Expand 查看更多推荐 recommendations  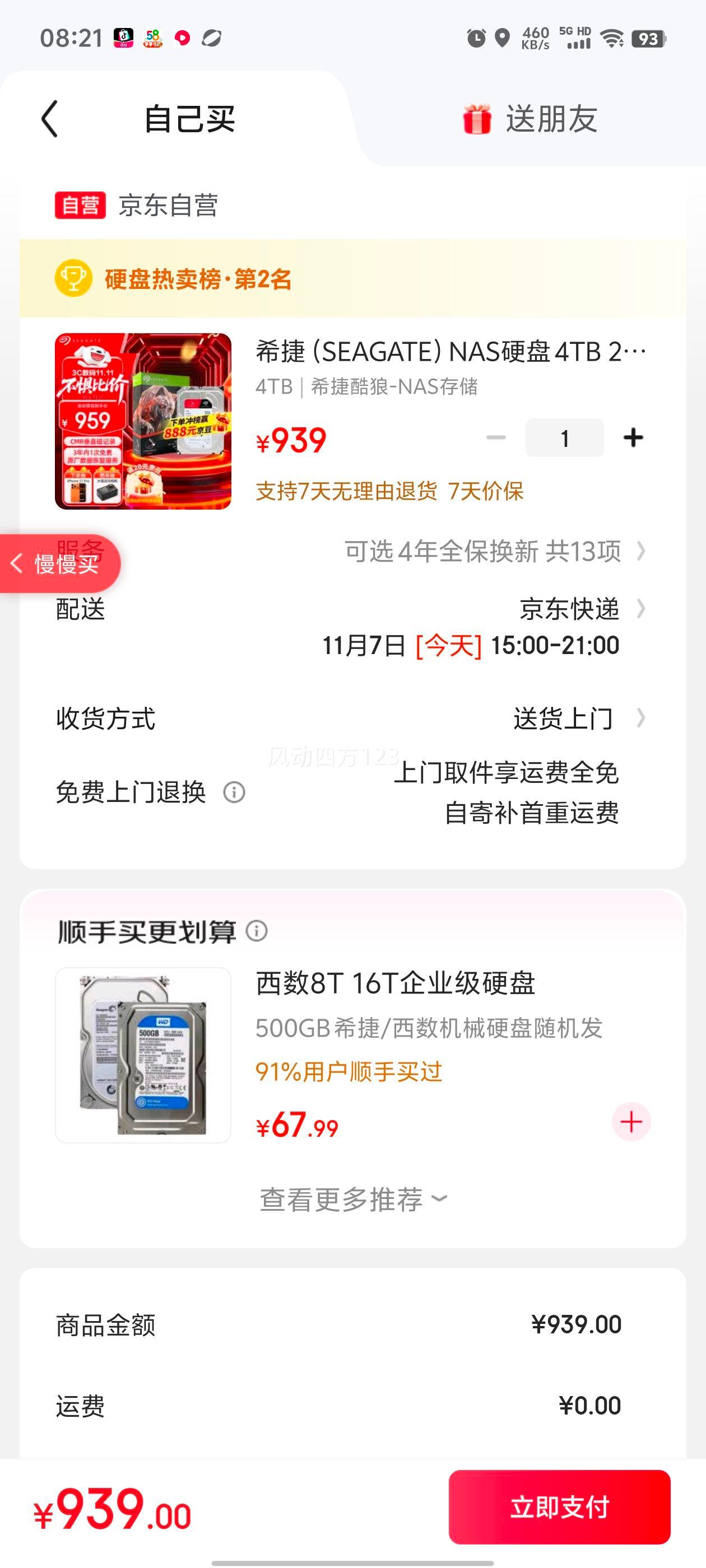tap(354, 1197)
